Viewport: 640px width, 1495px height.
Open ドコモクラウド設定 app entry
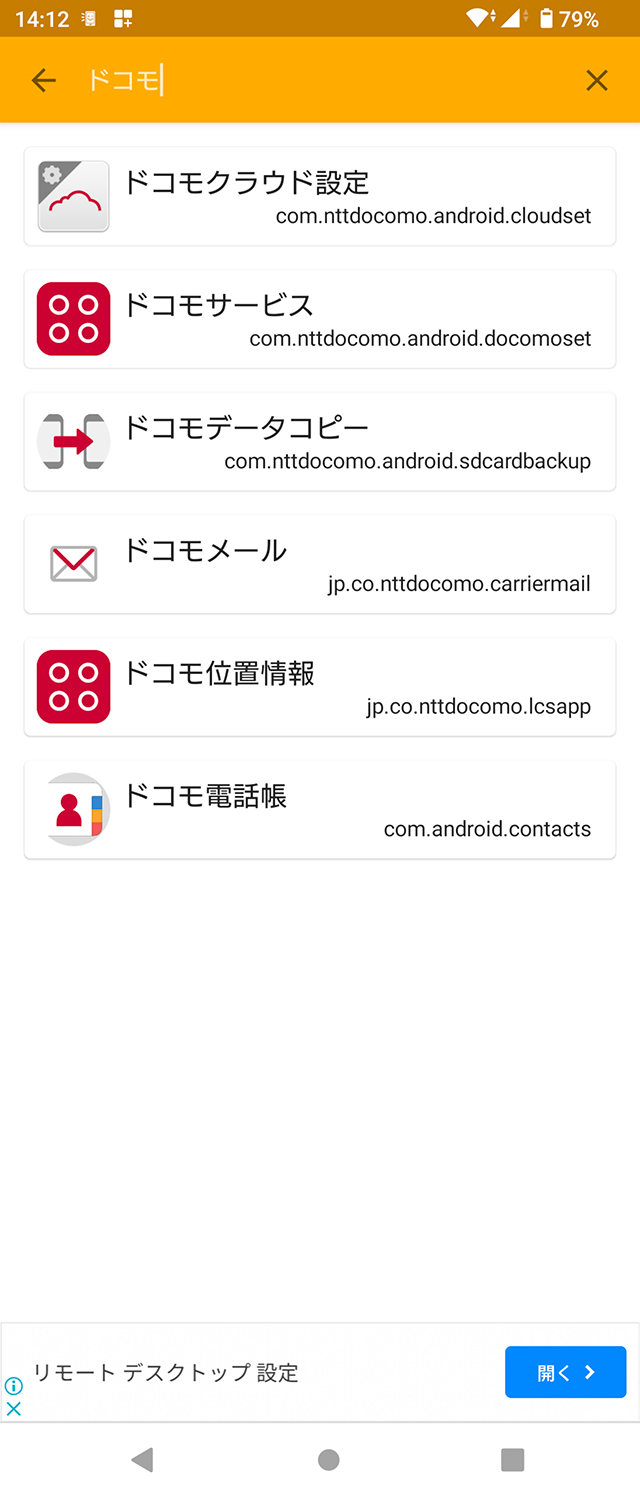tap(320, 197)
